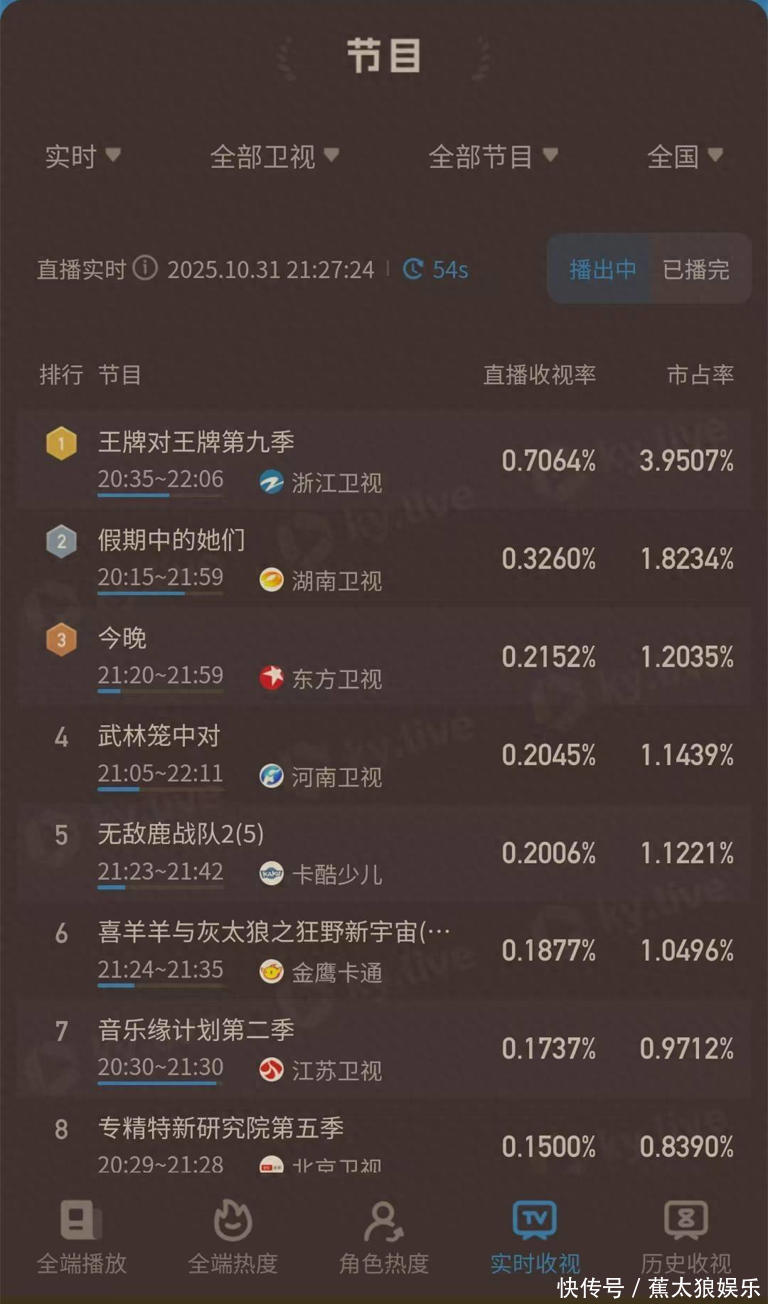The width and height of the screenshot is (768, 1304).
Task: Switch to the 已播完 segment
Action: click(x=696, y=269)
